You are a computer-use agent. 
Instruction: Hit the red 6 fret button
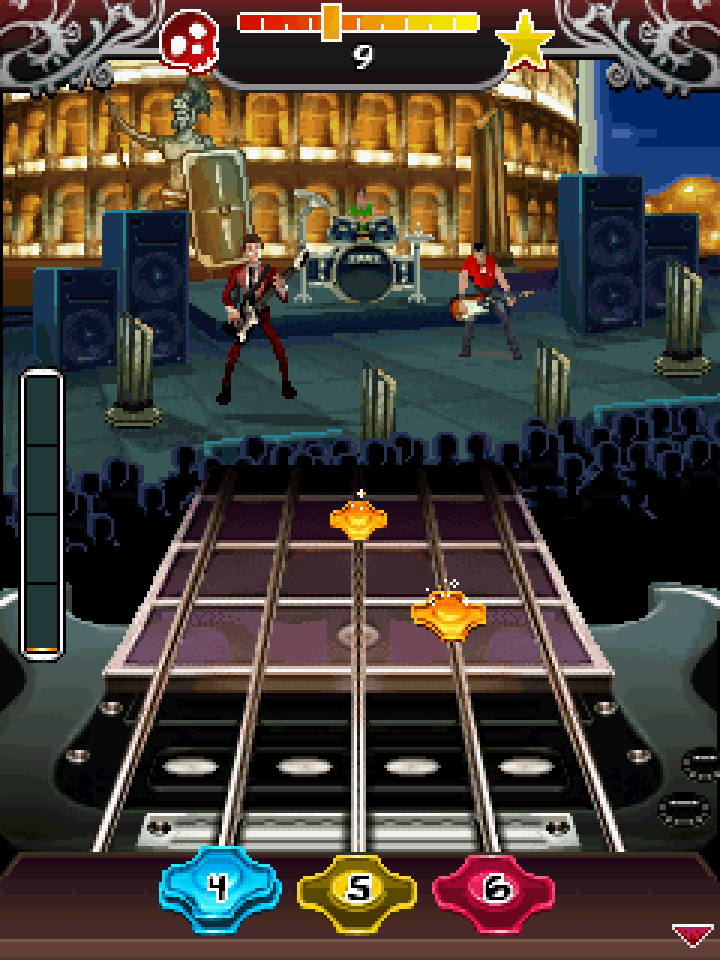click(494, 888)
